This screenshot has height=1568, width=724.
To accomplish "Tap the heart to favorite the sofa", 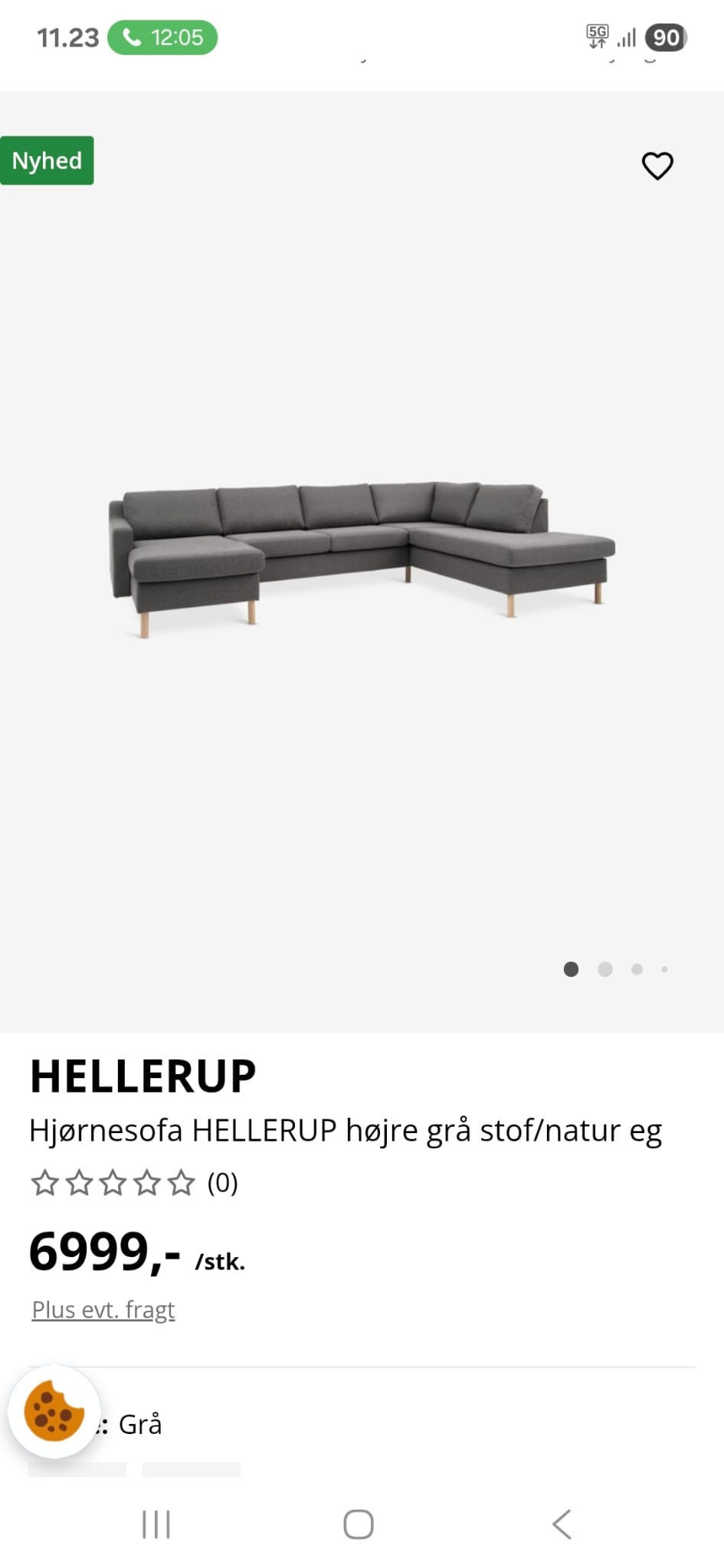I will pyautogui.click(x=659, y=164).
